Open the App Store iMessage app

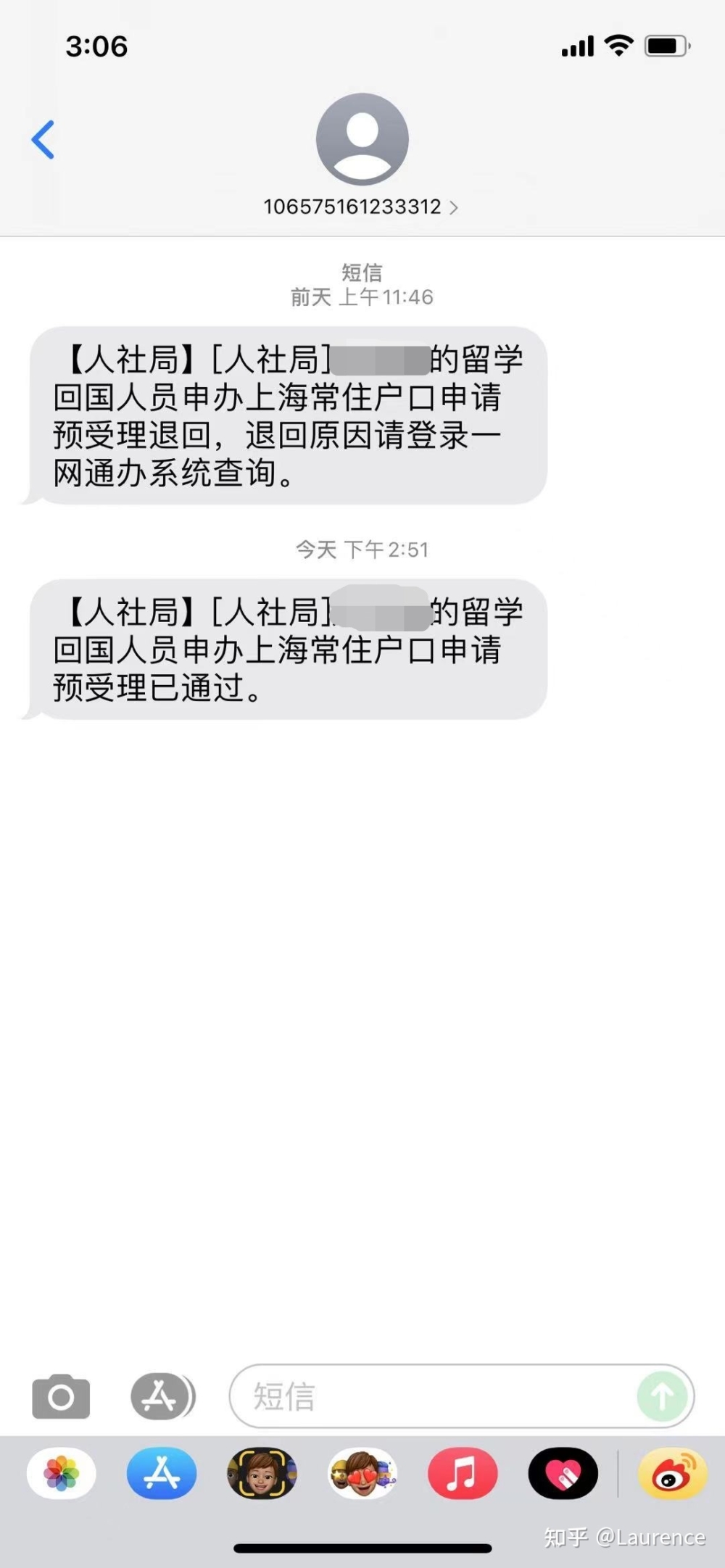click(x=162, y=1474)
